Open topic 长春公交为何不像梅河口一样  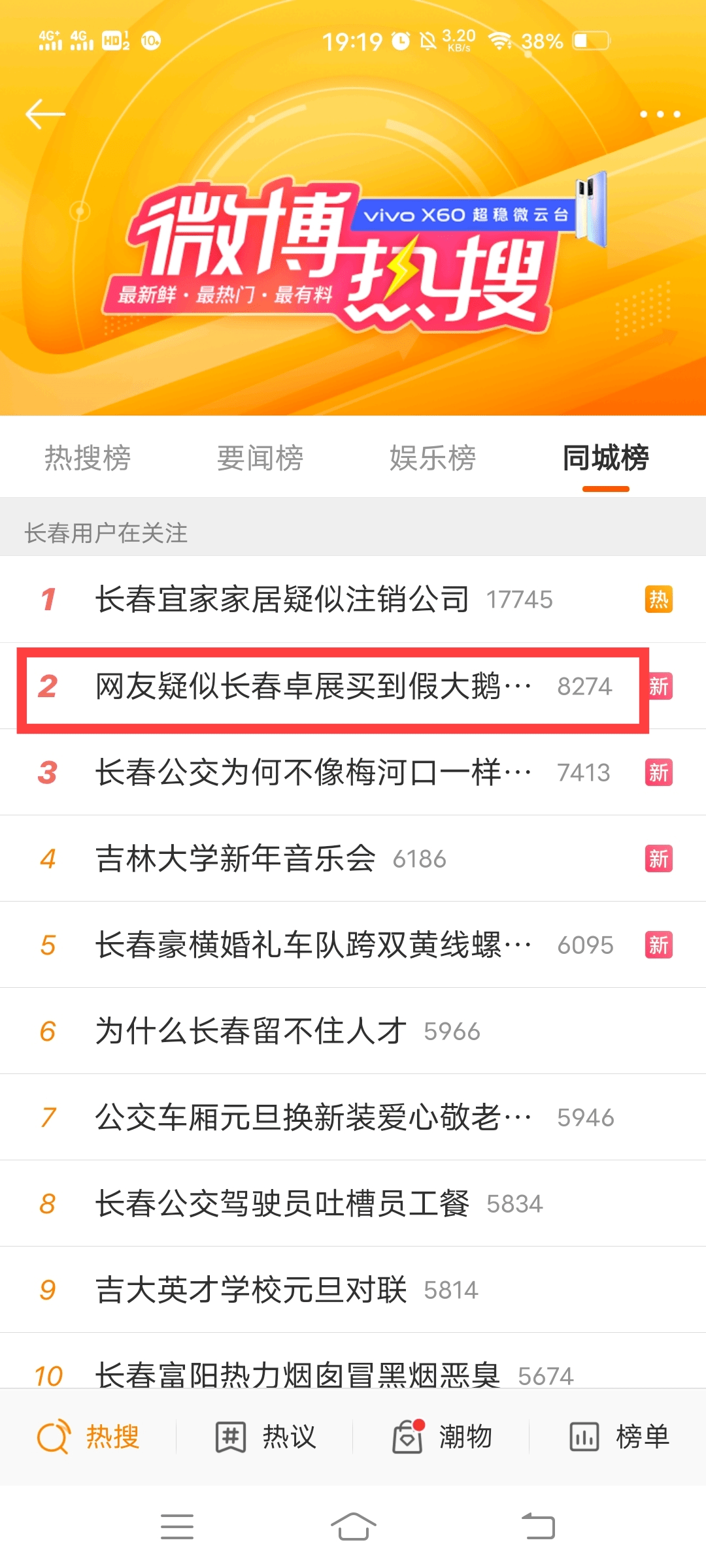coord(312,773)
